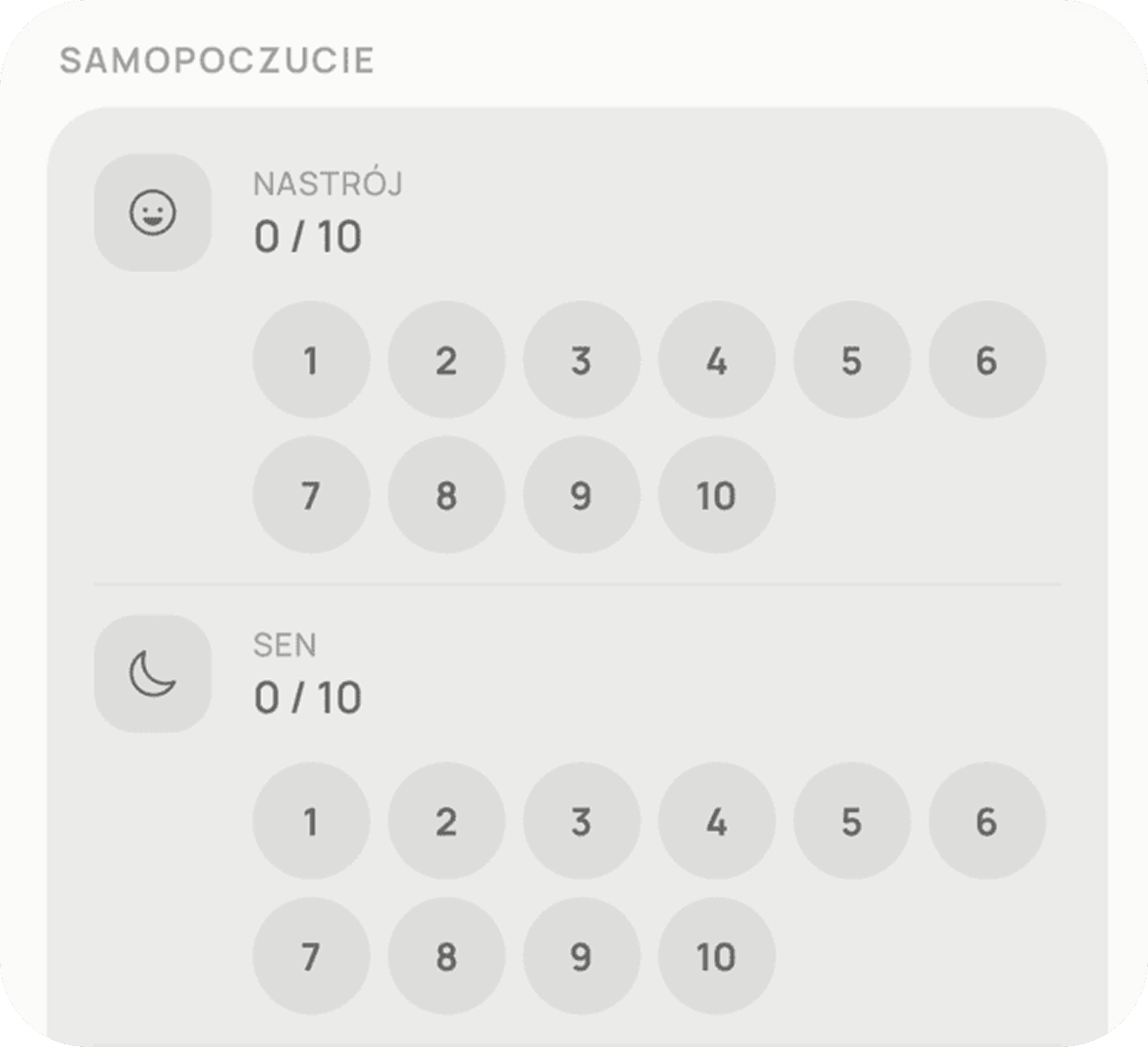Select sleep score 7
Screen dimensions: 1148x1047
[x=310, y=957]
